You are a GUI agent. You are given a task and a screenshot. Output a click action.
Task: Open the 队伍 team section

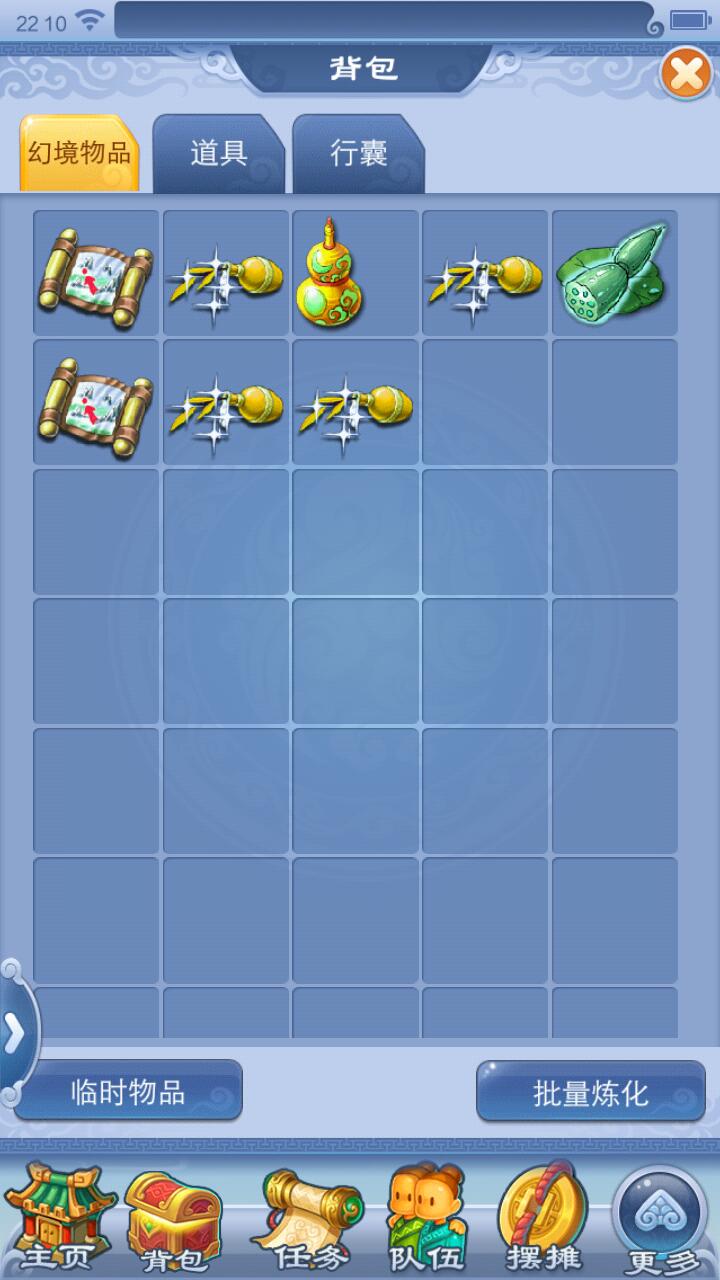click(x=427, y=1220)
